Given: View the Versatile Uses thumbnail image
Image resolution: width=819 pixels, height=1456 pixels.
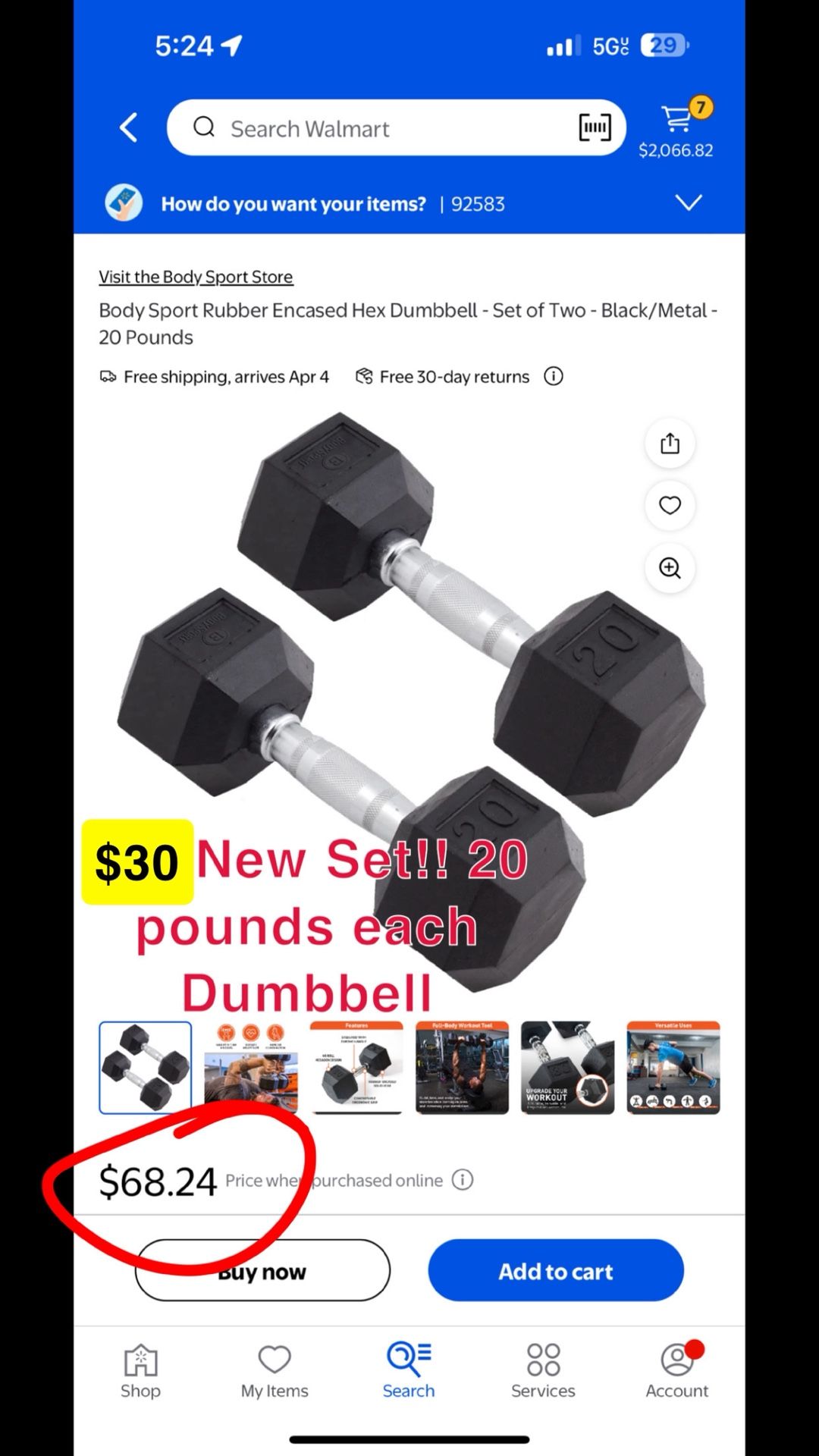Looking at the screenshot, I should [x=673, y=1068].
